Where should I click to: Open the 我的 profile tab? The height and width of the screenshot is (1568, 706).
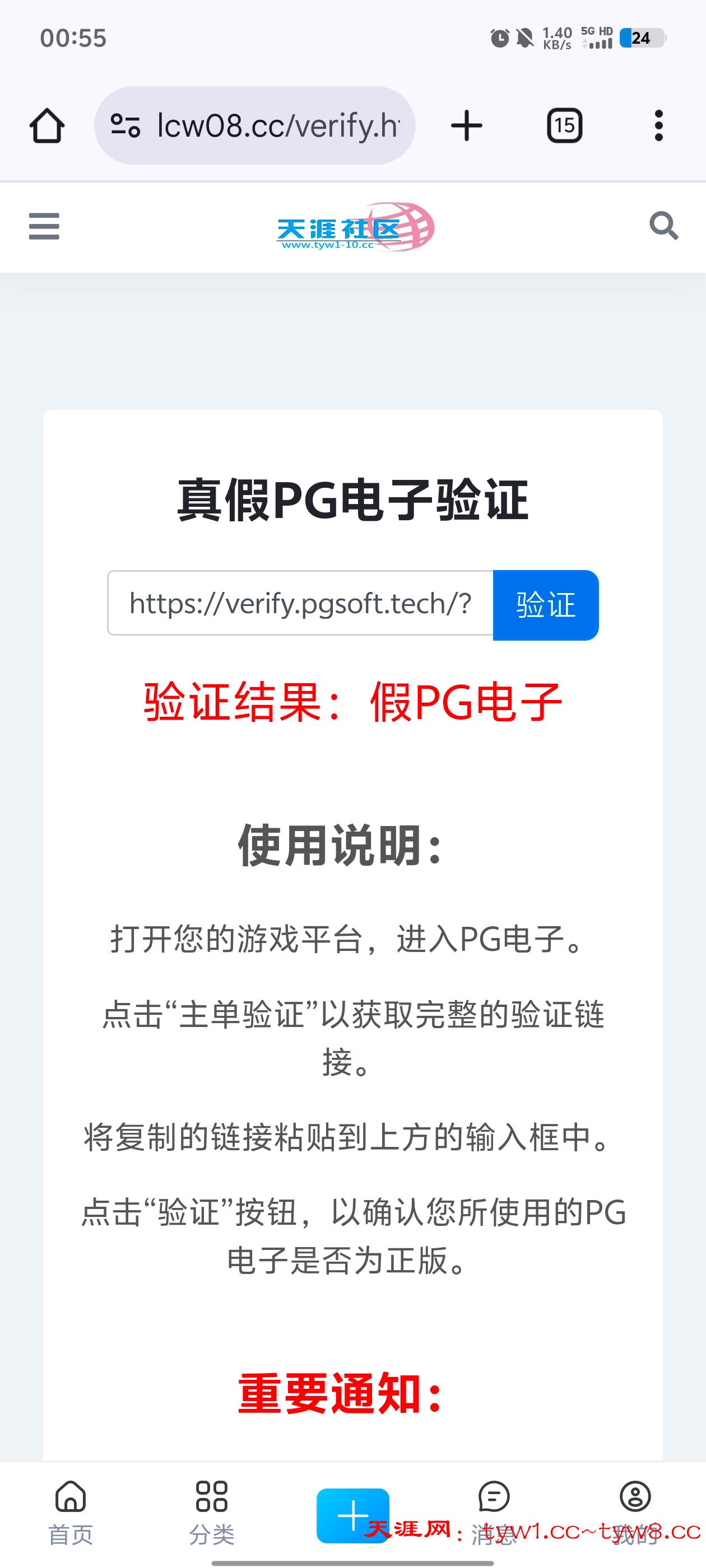635,1513
